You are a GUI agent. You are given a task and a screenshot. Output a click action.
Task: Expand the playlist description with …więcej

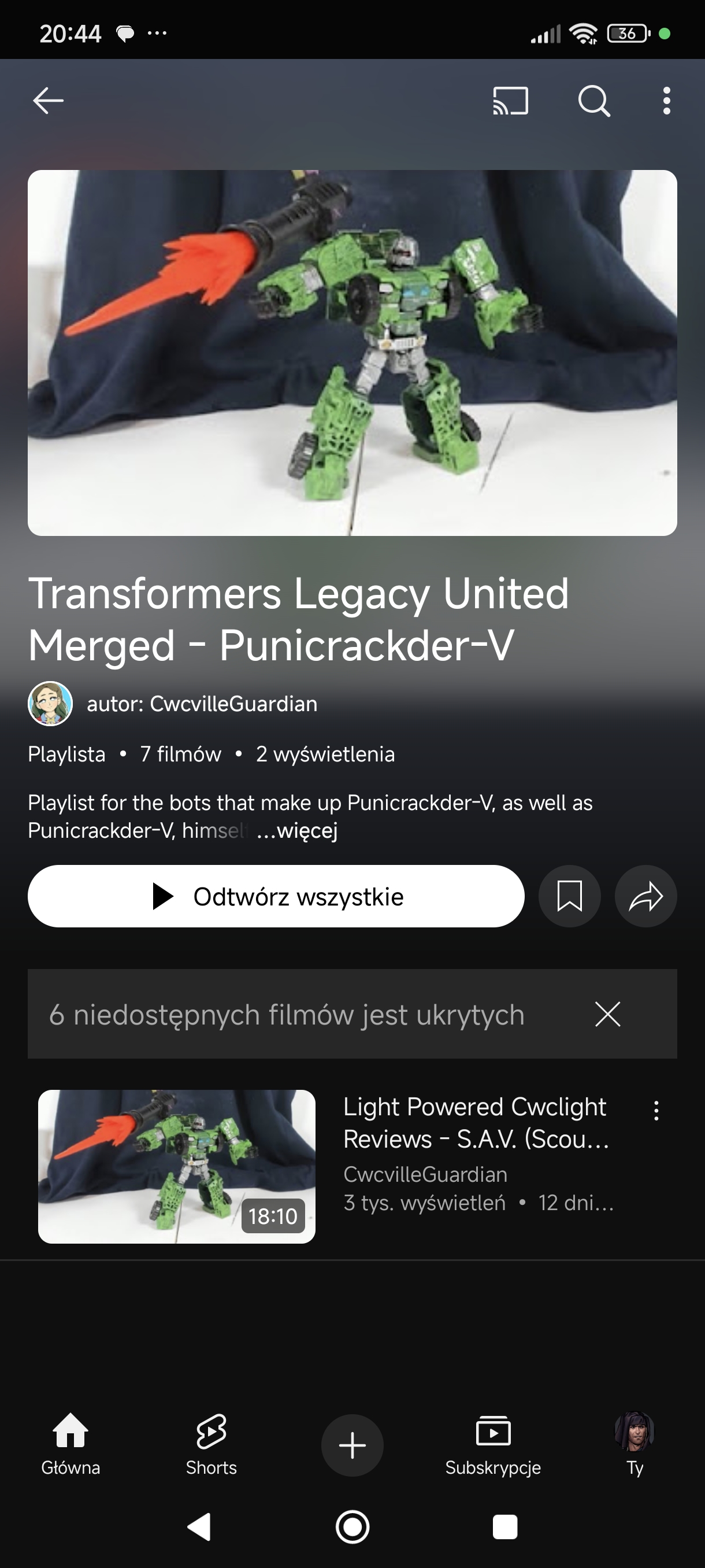coord(297,830)
